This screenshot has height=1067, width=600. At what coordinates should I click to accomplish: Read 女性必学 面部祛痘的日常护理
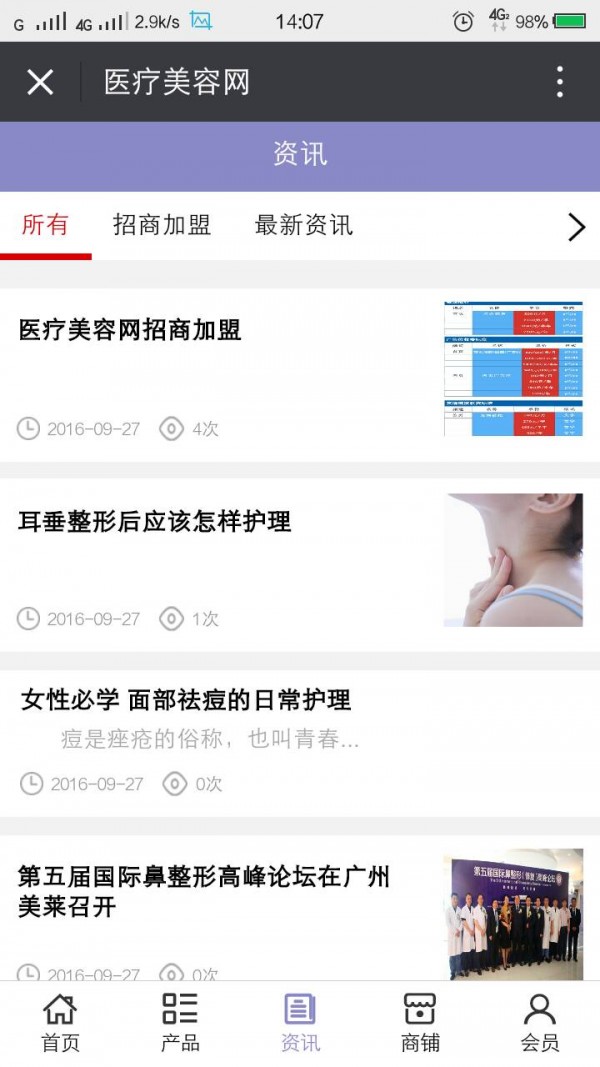[300, 743]
